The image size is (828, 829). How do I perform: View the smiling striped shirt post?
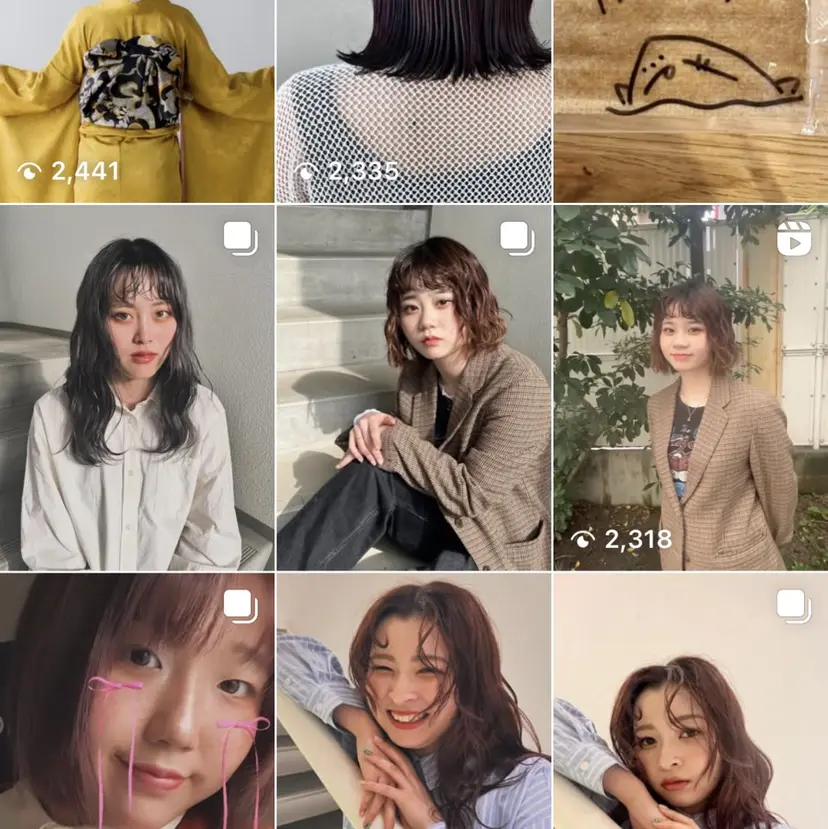click(x=414, y=702)
